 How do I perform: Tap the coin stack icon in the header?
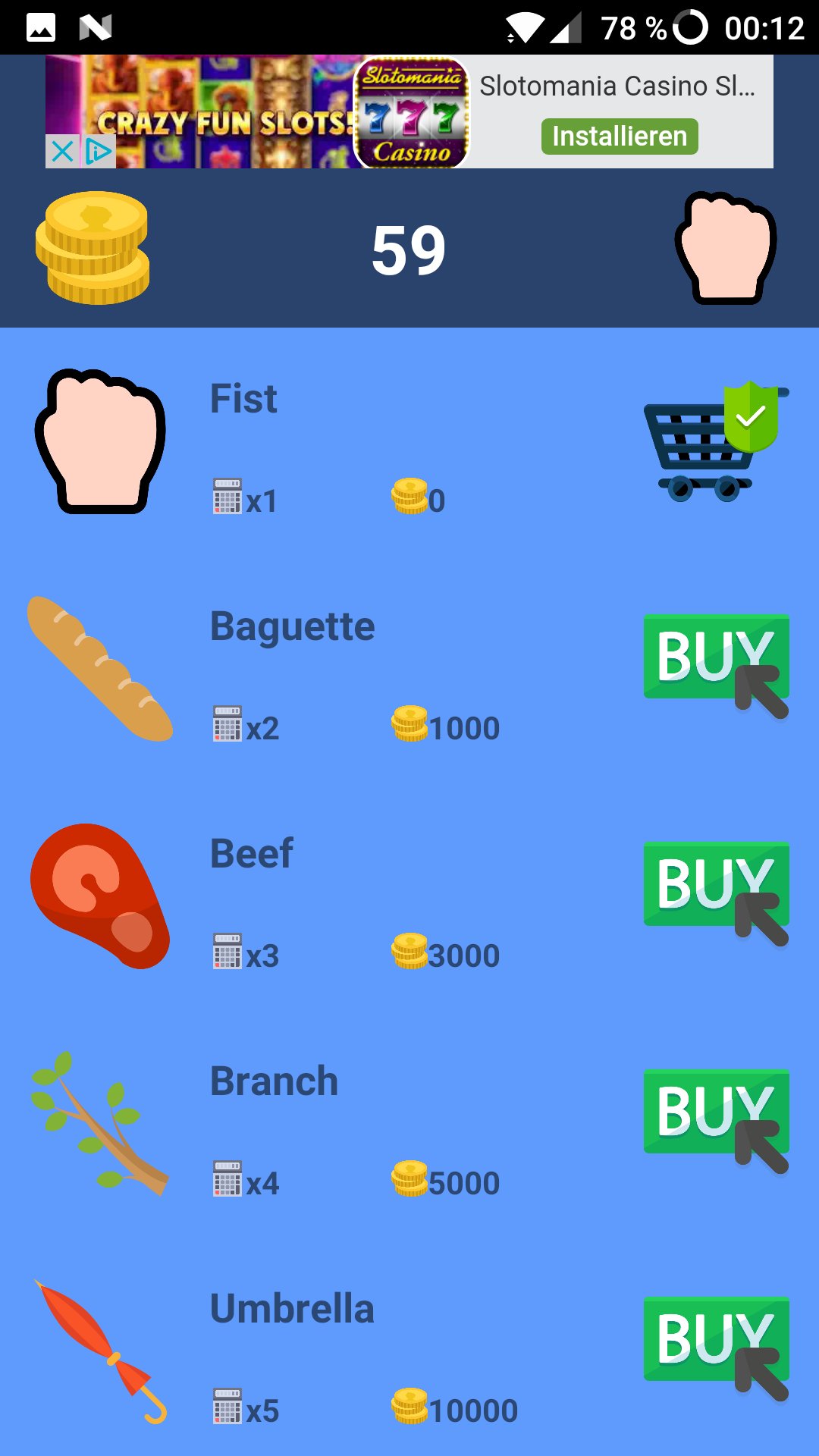tap(93, 248)
